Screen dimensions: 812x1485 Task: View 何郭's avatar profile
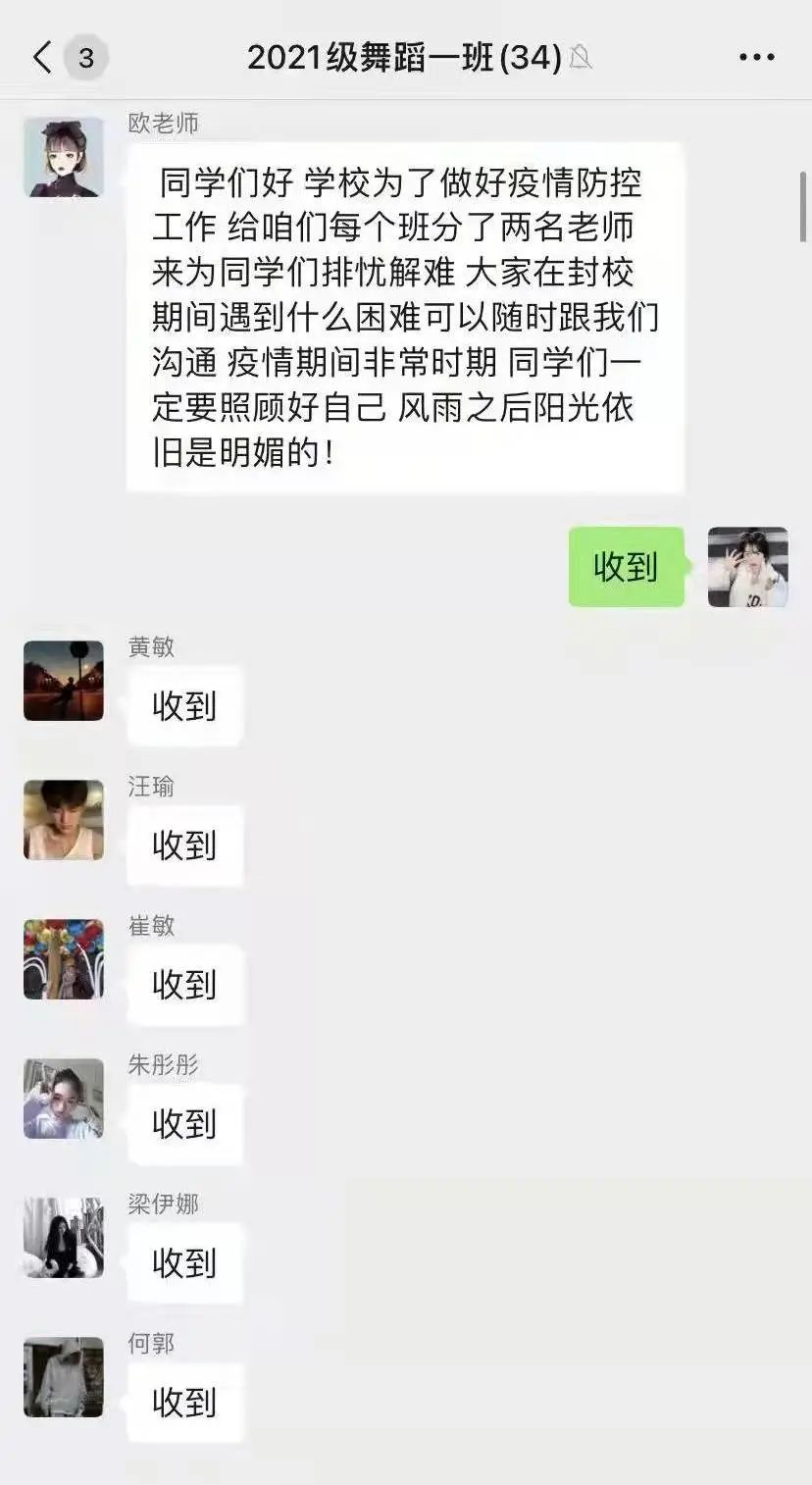tap(64, 1377)
